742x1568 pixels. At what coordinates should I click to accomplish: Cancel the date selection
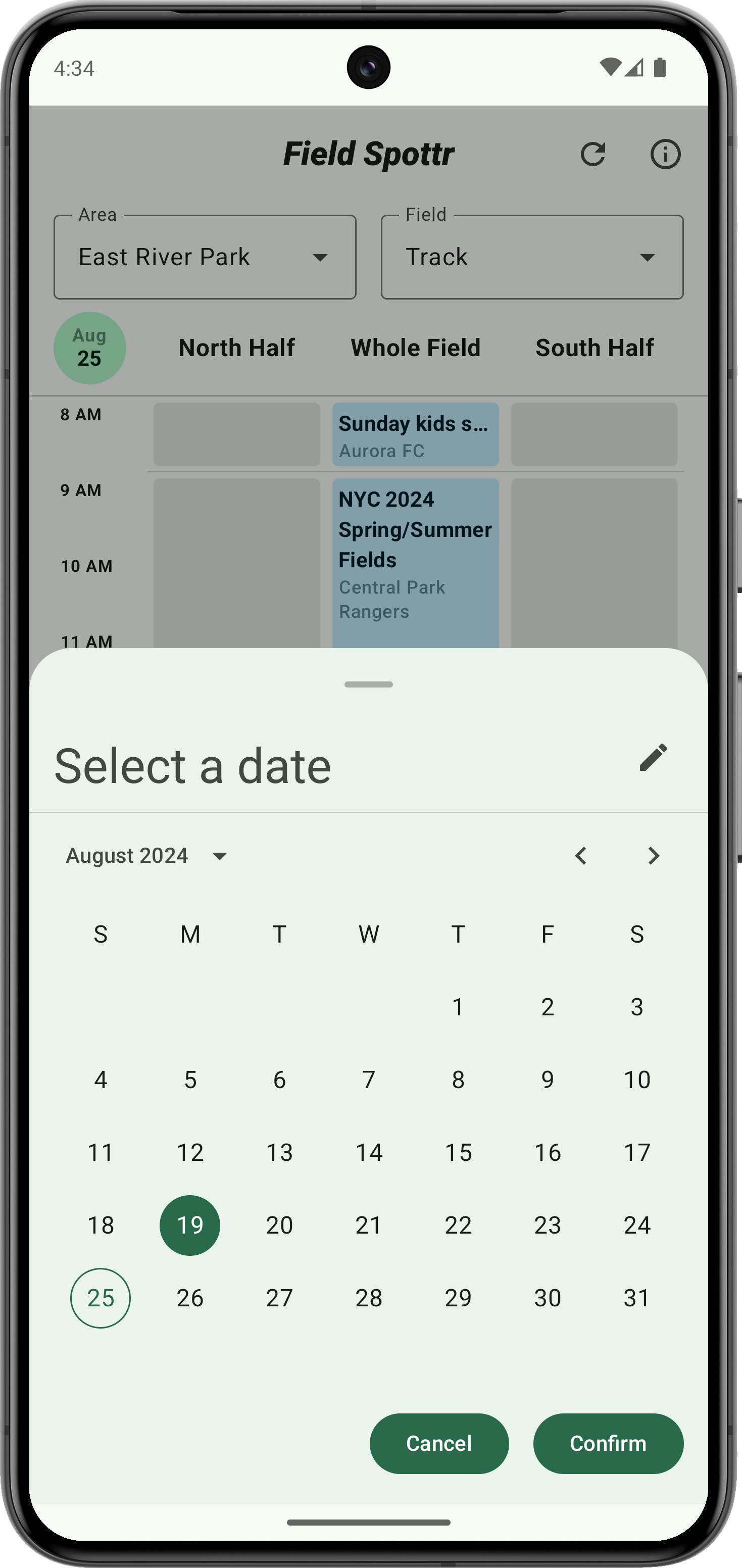tap(439, 1443)
